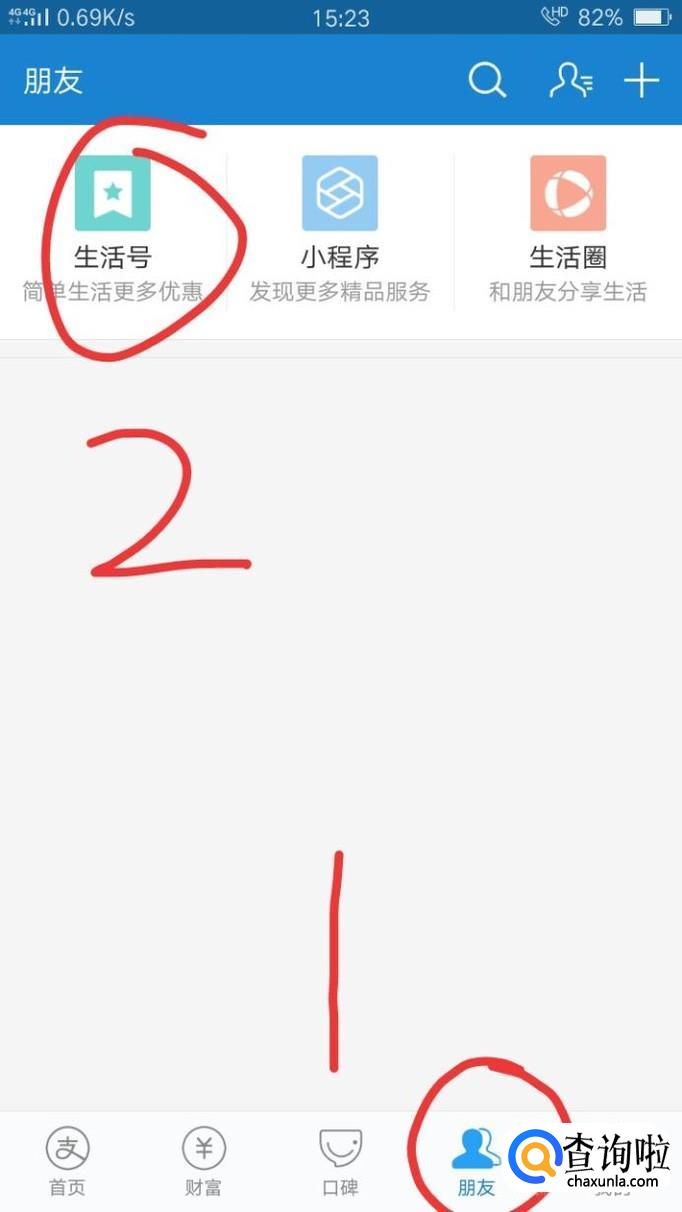Open 小程序
This screenshot has height=1212, width=682.
click(x=340, y=228)
